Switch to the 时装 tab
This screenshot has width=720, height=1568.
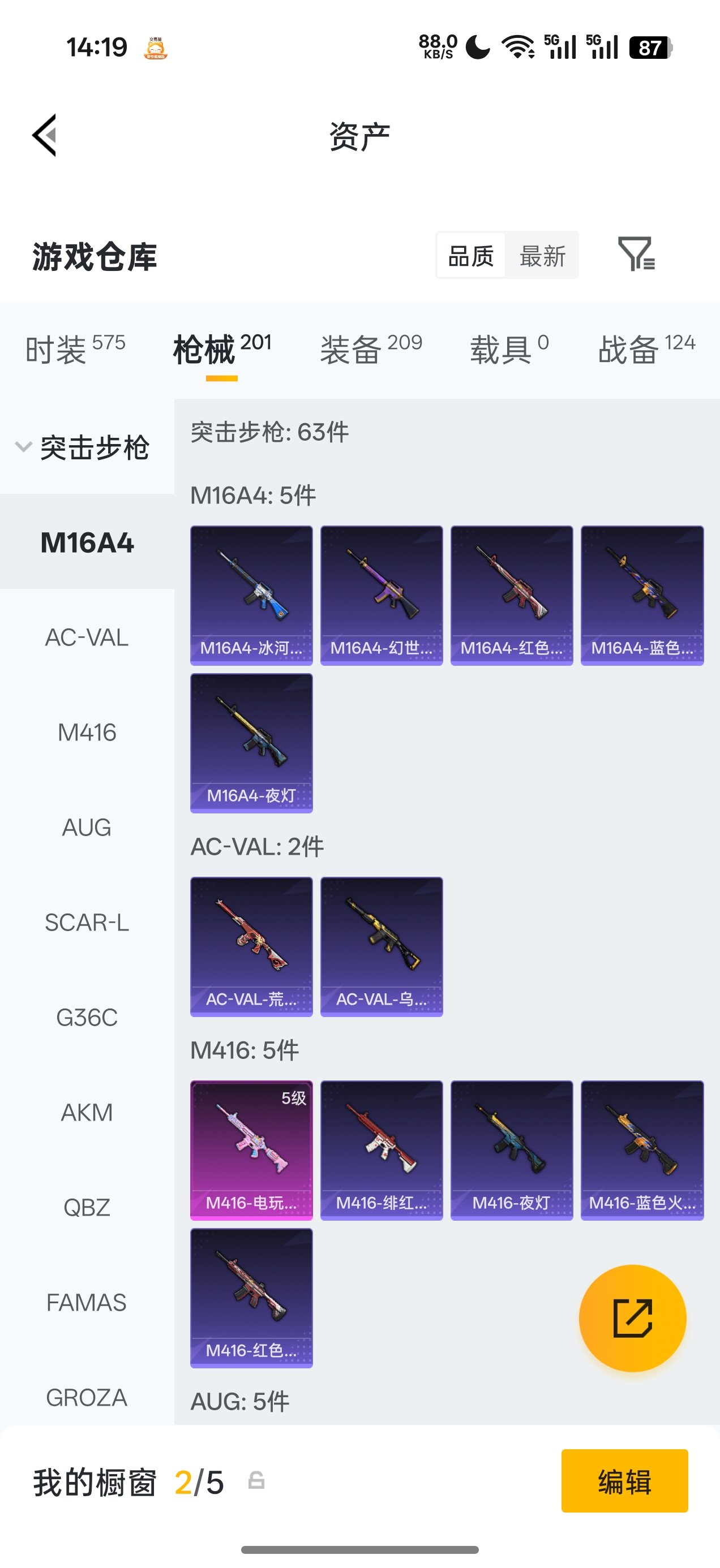click(75, 350)
